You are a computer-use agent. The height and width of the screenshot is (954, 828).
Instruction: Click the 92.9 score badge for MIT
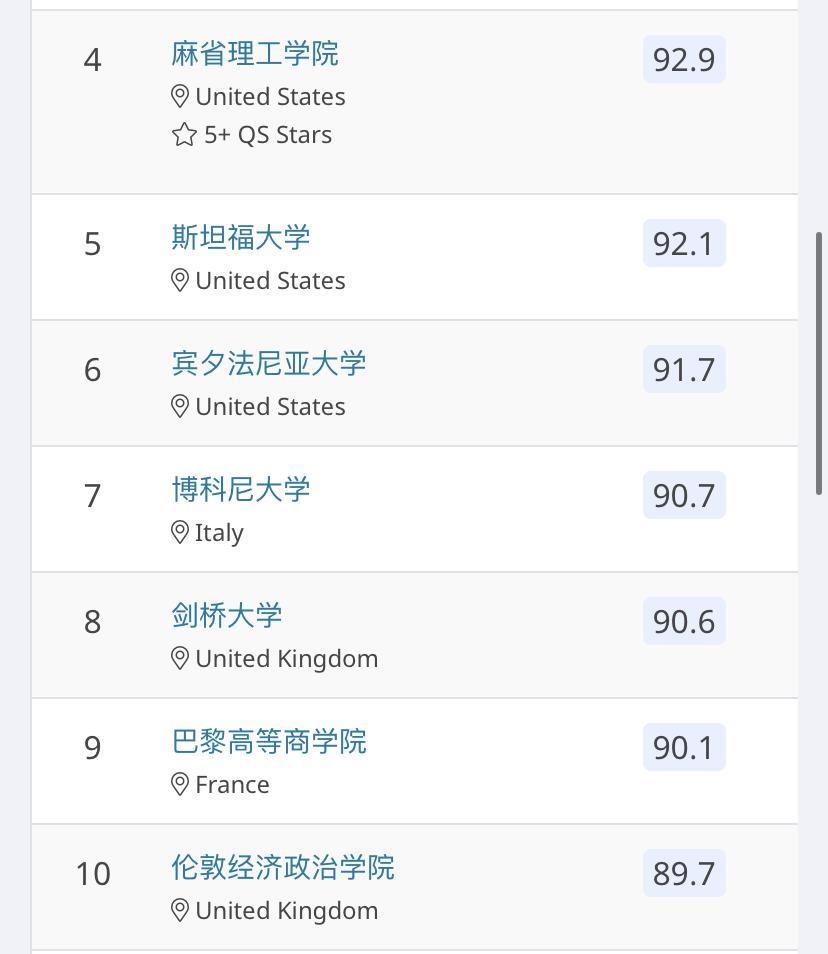(684, 60)
